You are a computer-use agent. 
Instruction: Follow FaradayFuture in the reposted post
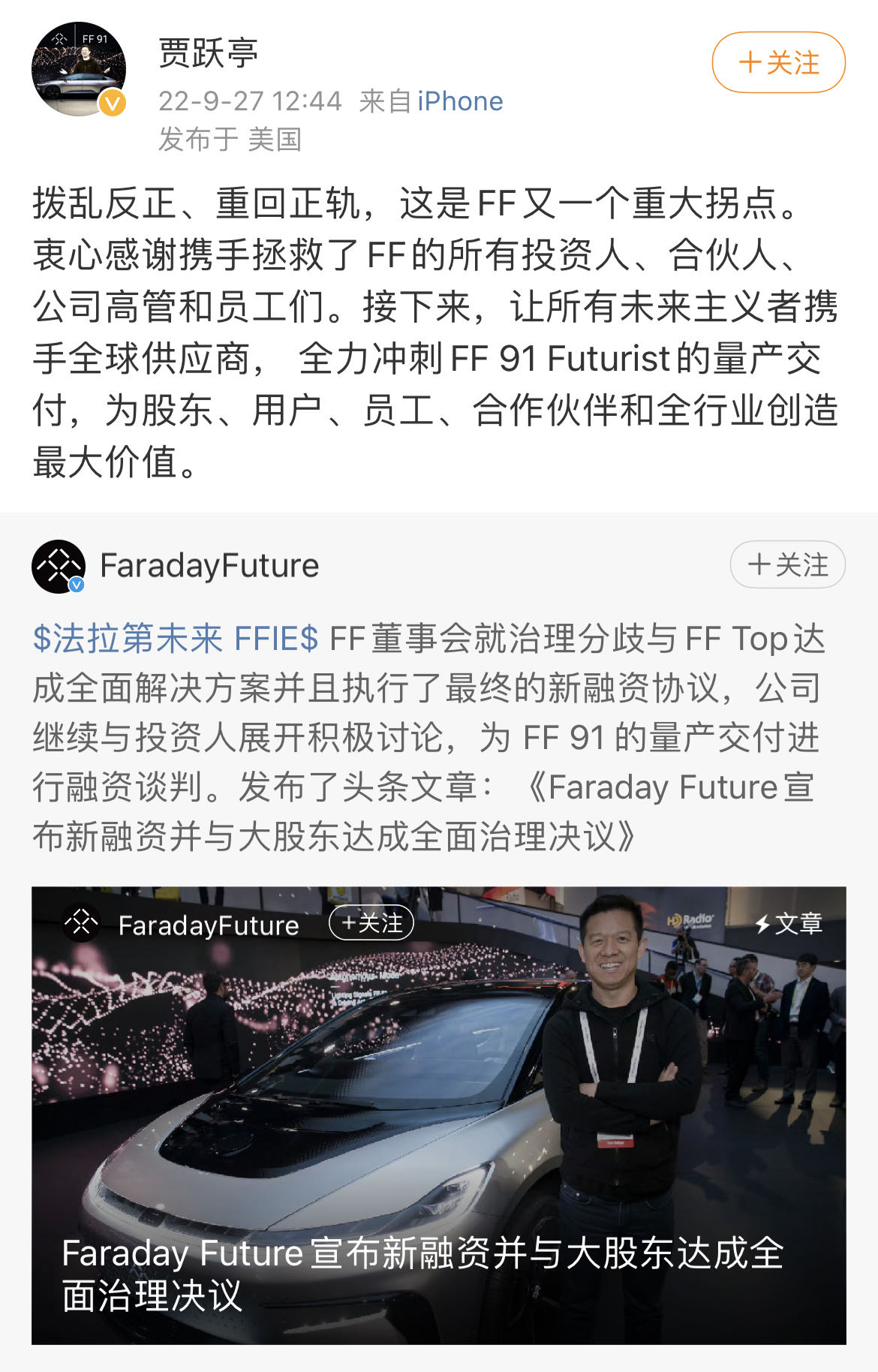click(x=787, y=564)
